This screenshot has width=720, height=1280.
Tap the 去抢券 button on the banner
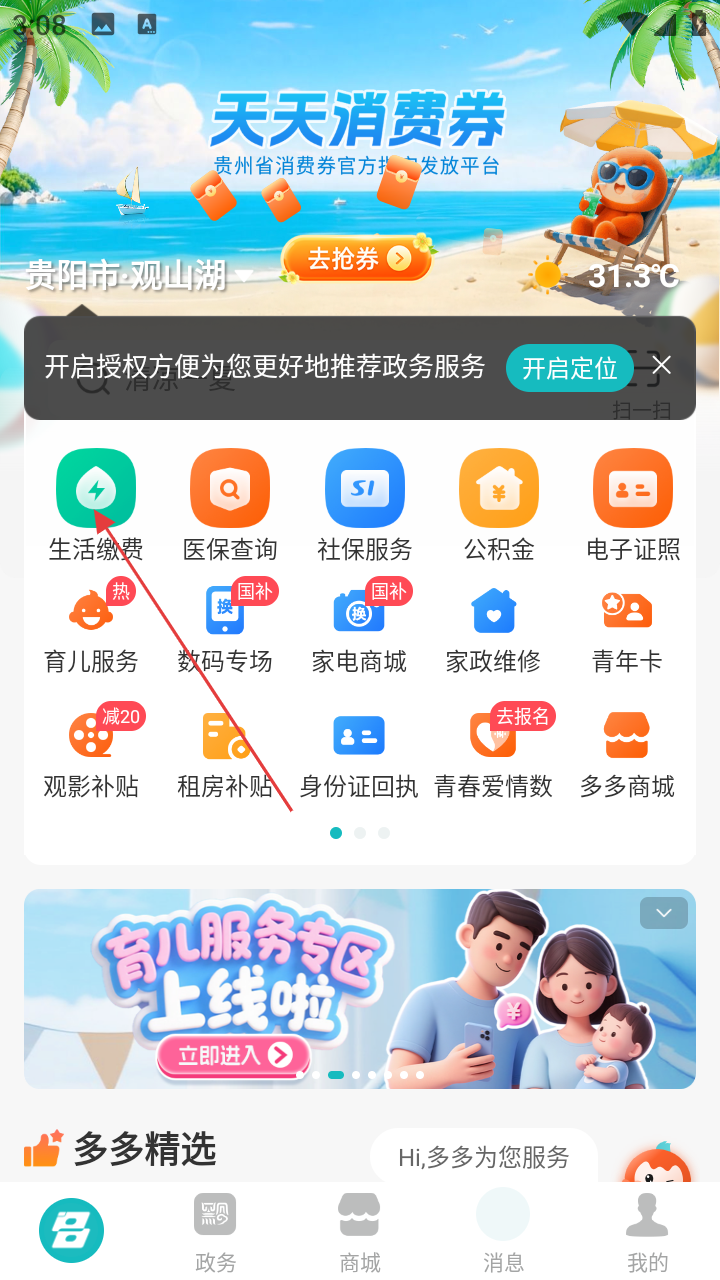click(356, 259)
